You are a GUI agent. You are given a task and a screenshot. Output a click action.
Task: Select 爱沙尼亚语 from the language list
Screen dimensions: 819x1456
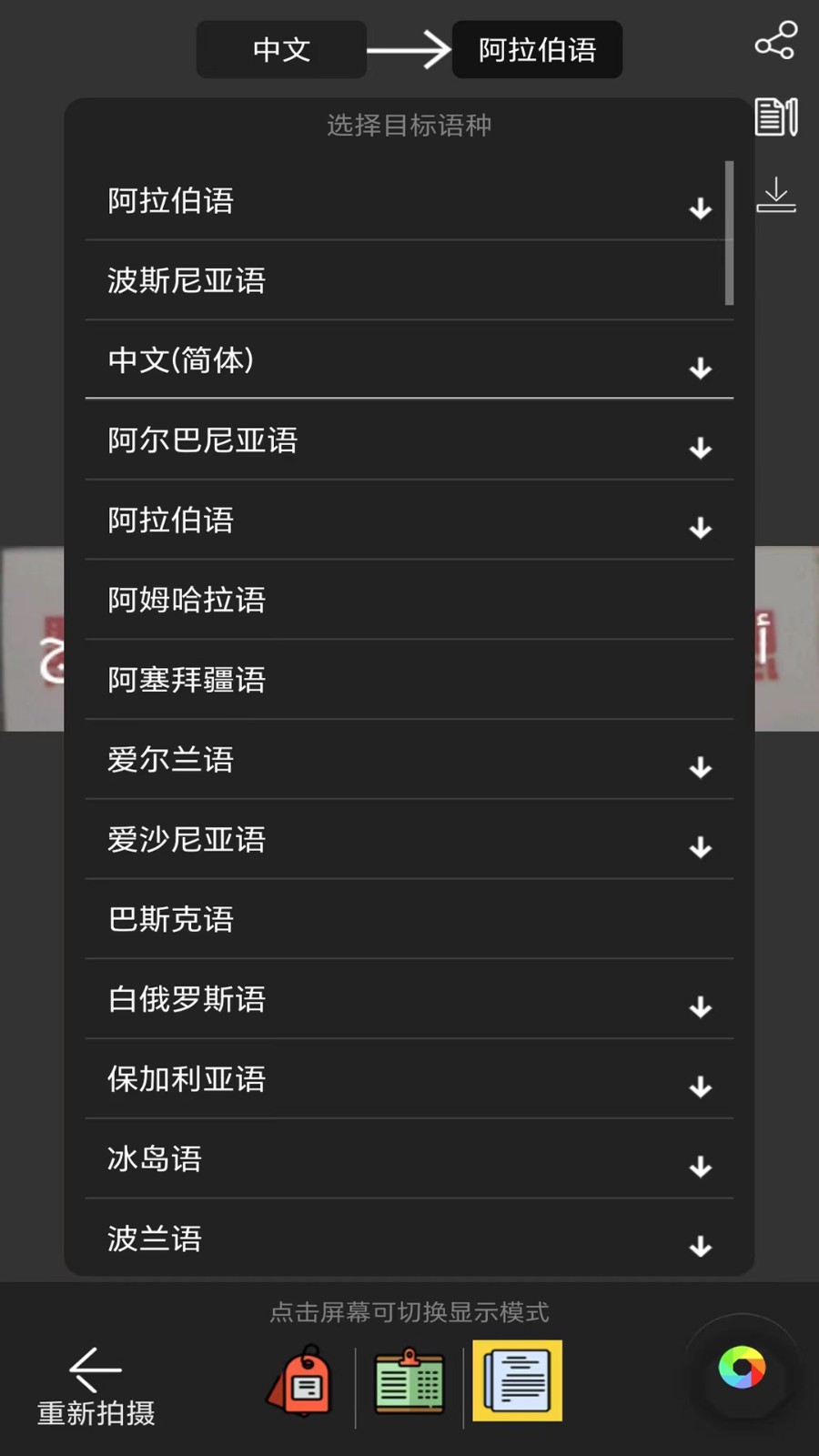(x=187, y=839)
